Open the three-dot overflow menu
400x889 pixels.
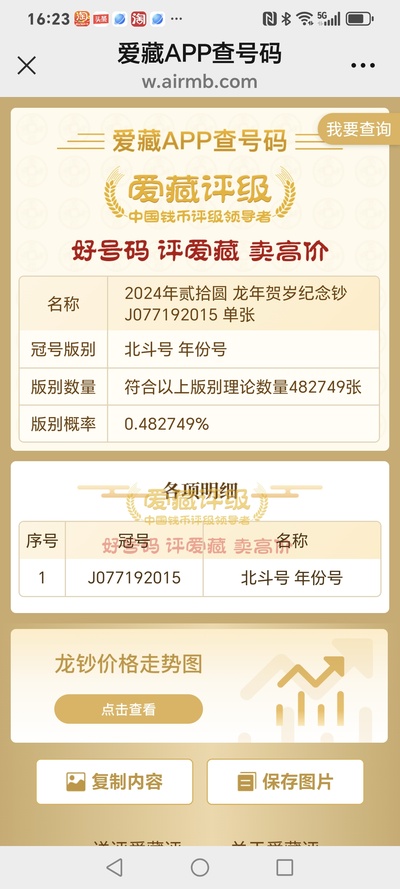click(x=363, y=66)
